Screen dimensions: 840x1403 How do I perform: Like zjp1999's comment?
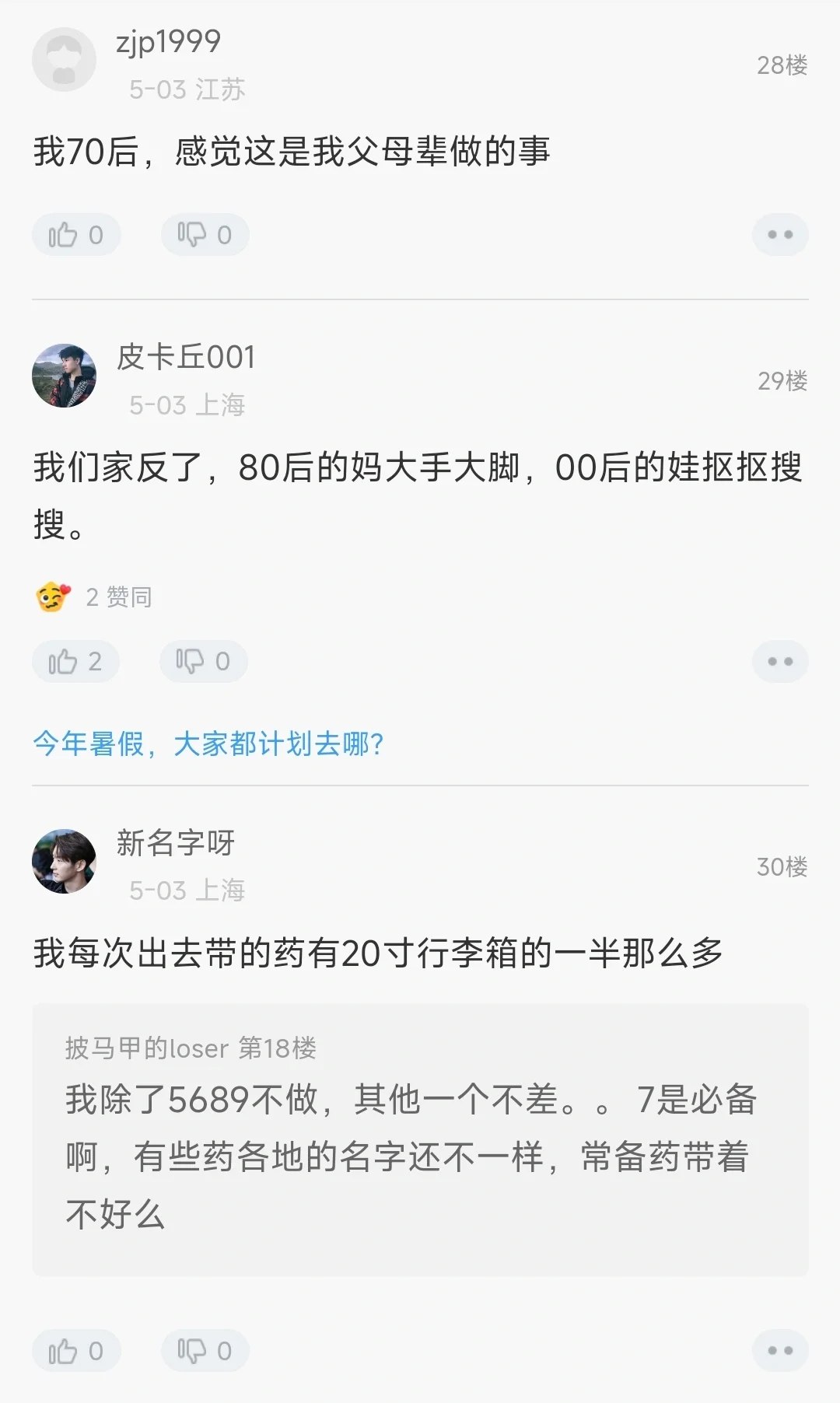point(75,234)
